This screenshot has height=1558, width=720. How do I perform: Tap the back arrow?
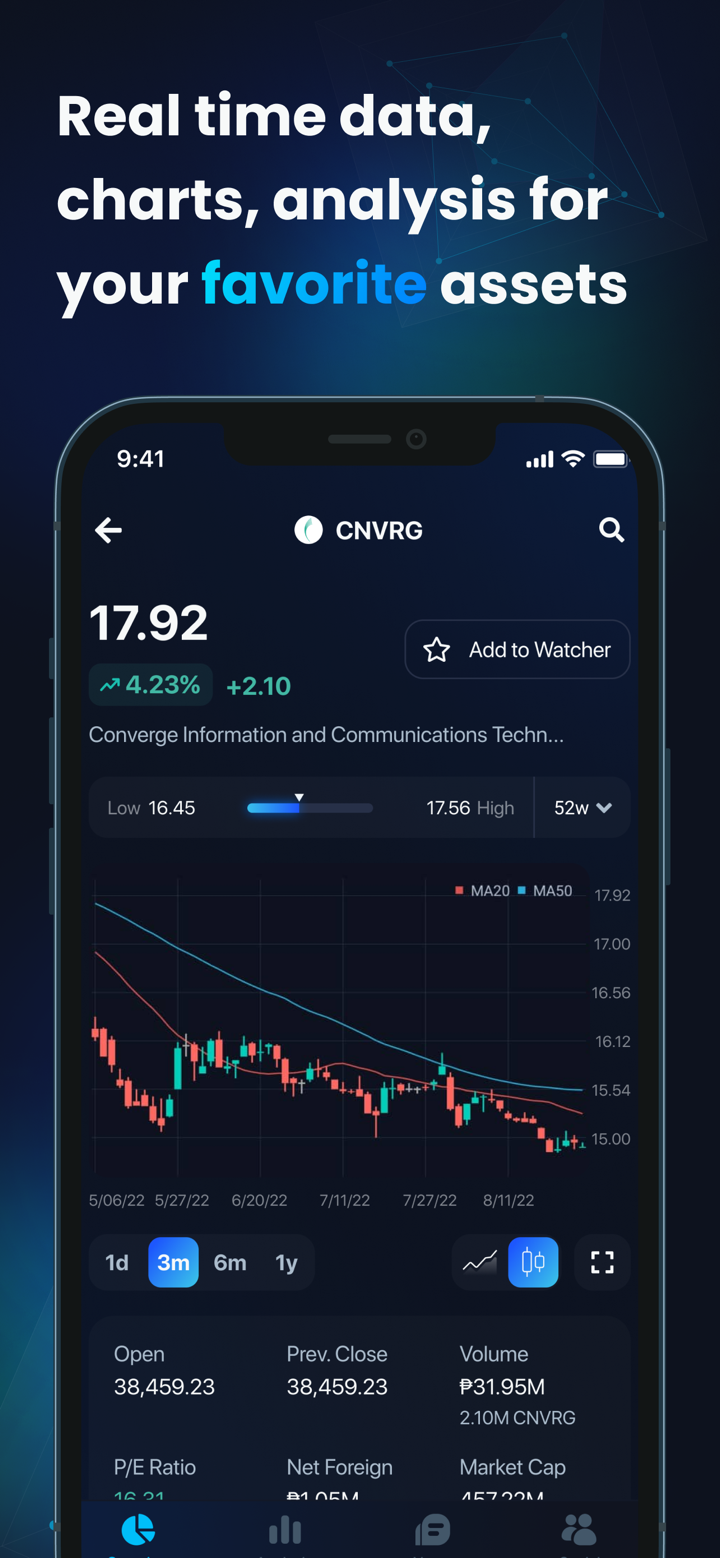tap(108, 530)
